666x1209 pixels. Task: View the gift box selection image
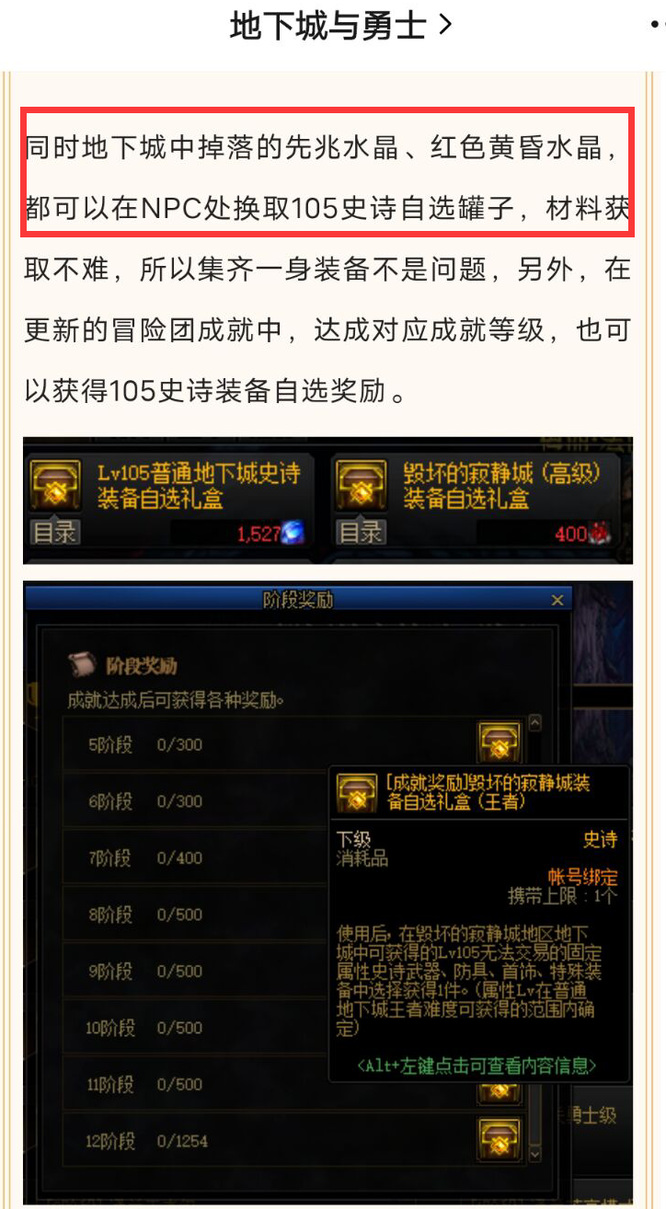point(328,501)
